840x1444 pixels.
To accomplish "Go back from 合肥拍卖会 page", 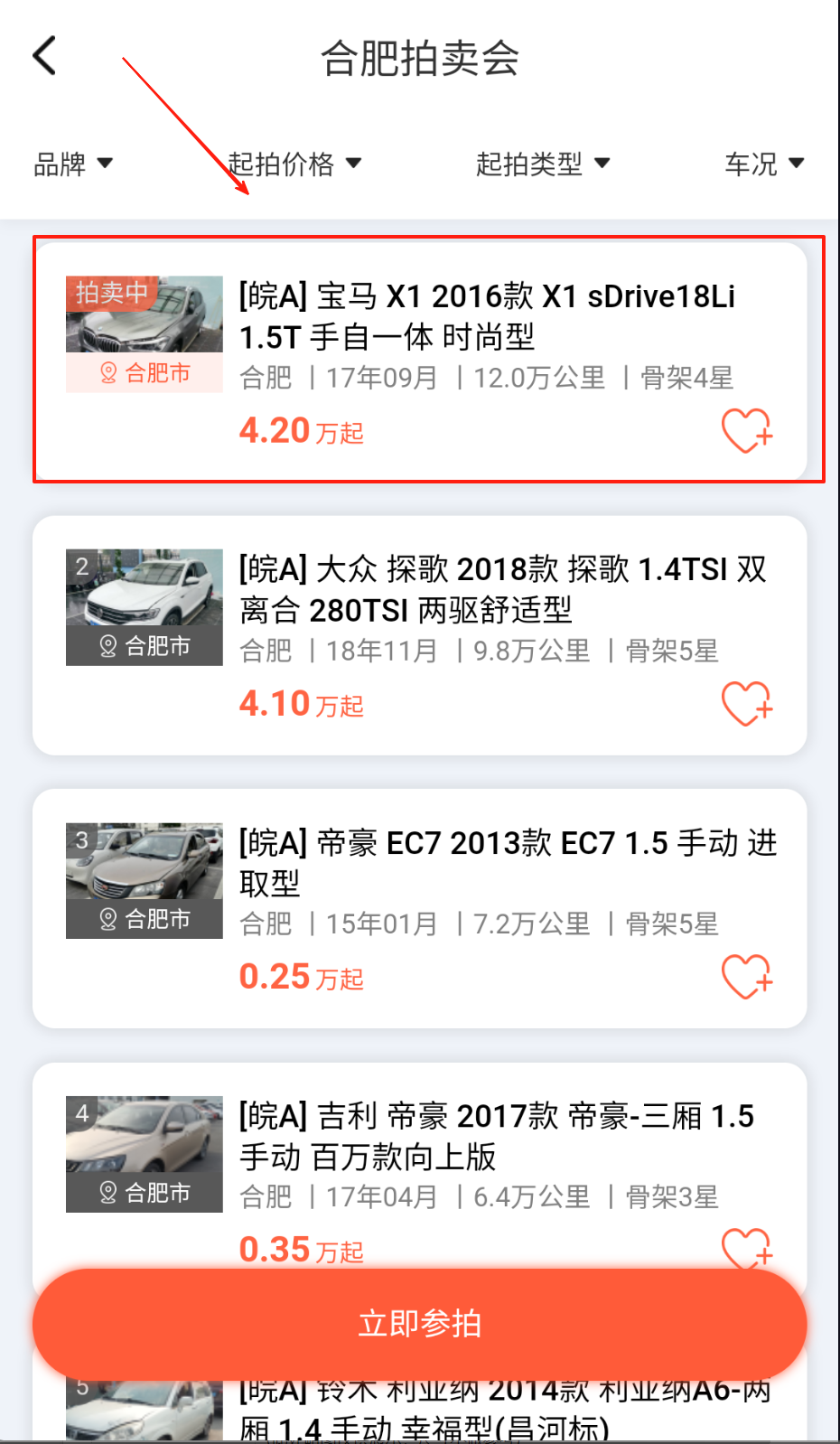I will click(x=45, y=56).
